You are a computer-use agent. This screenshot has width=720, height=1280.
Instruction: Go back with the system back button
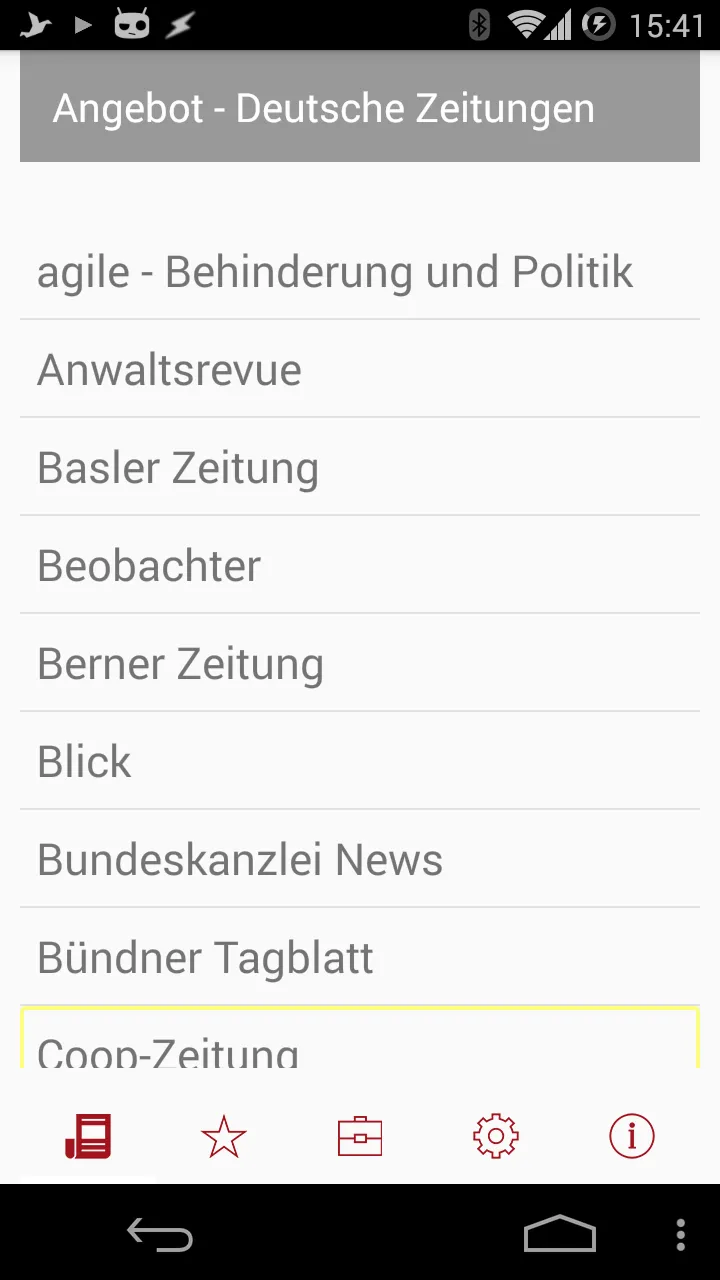pyautogui.click(x=160, y=1234)
